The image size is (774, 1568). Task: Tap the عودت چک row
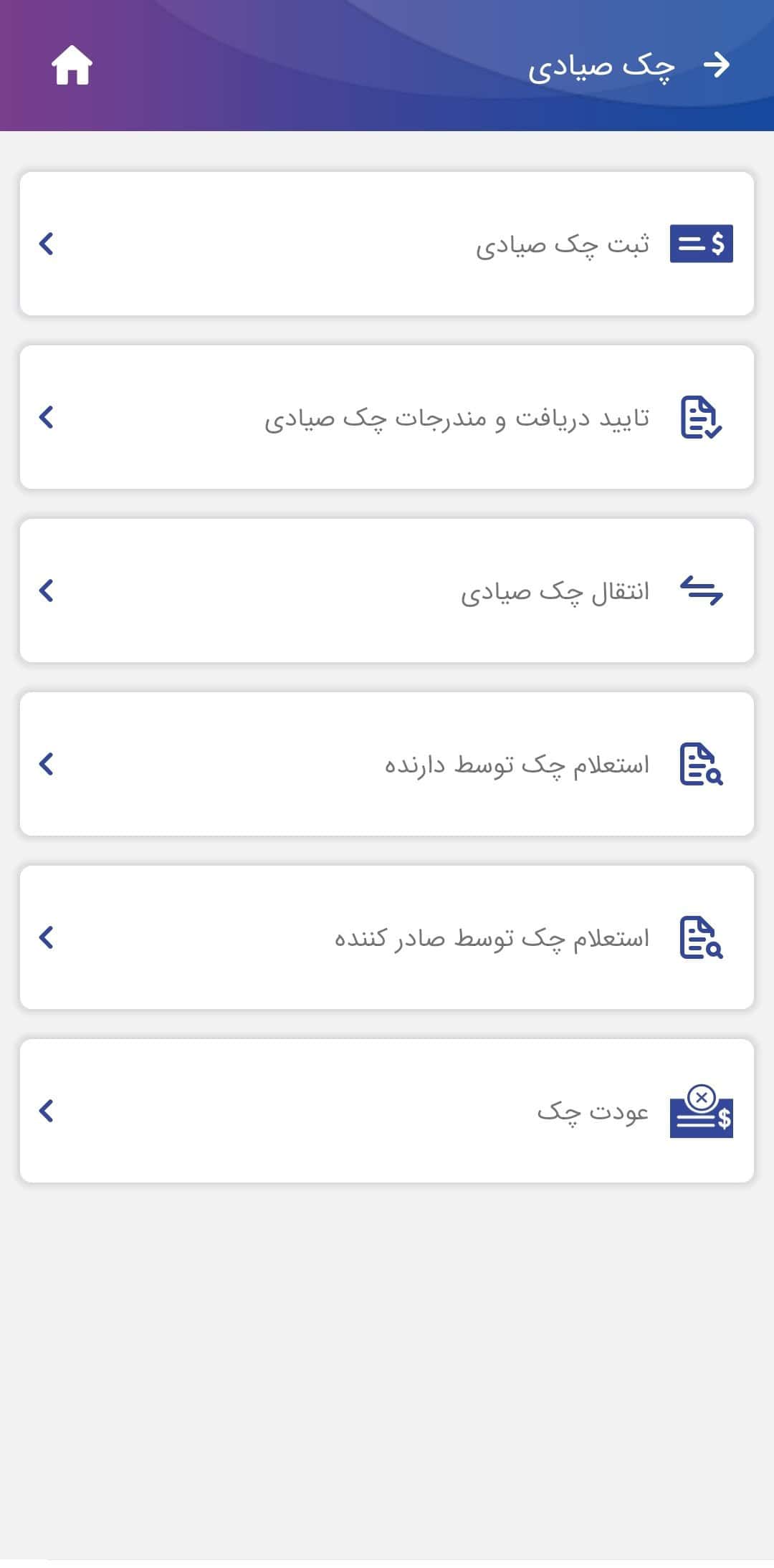click(x=387, y=1111)
